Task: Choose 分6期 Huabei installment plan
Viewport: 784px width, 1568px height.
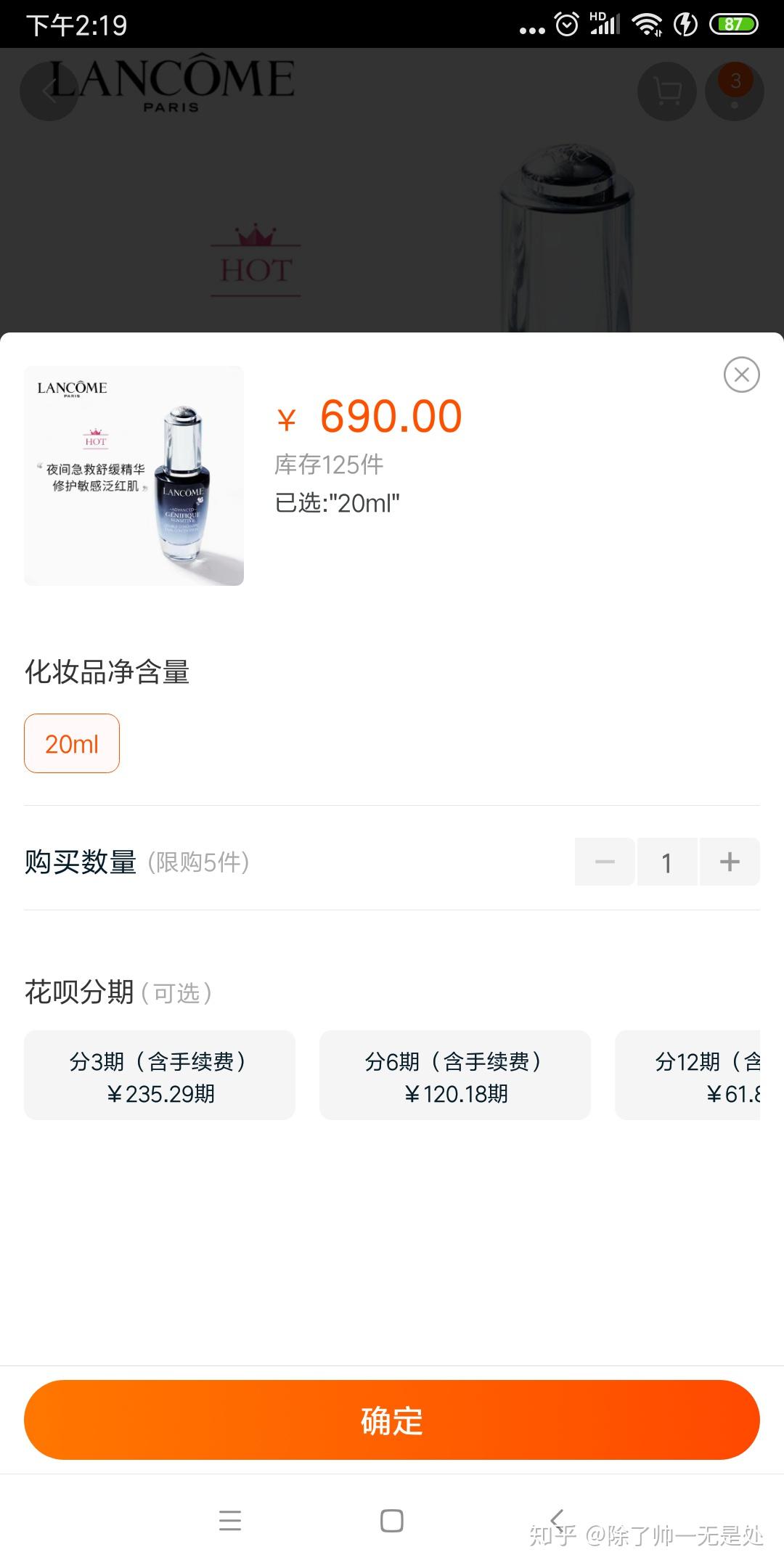Action: (455, 1075)
